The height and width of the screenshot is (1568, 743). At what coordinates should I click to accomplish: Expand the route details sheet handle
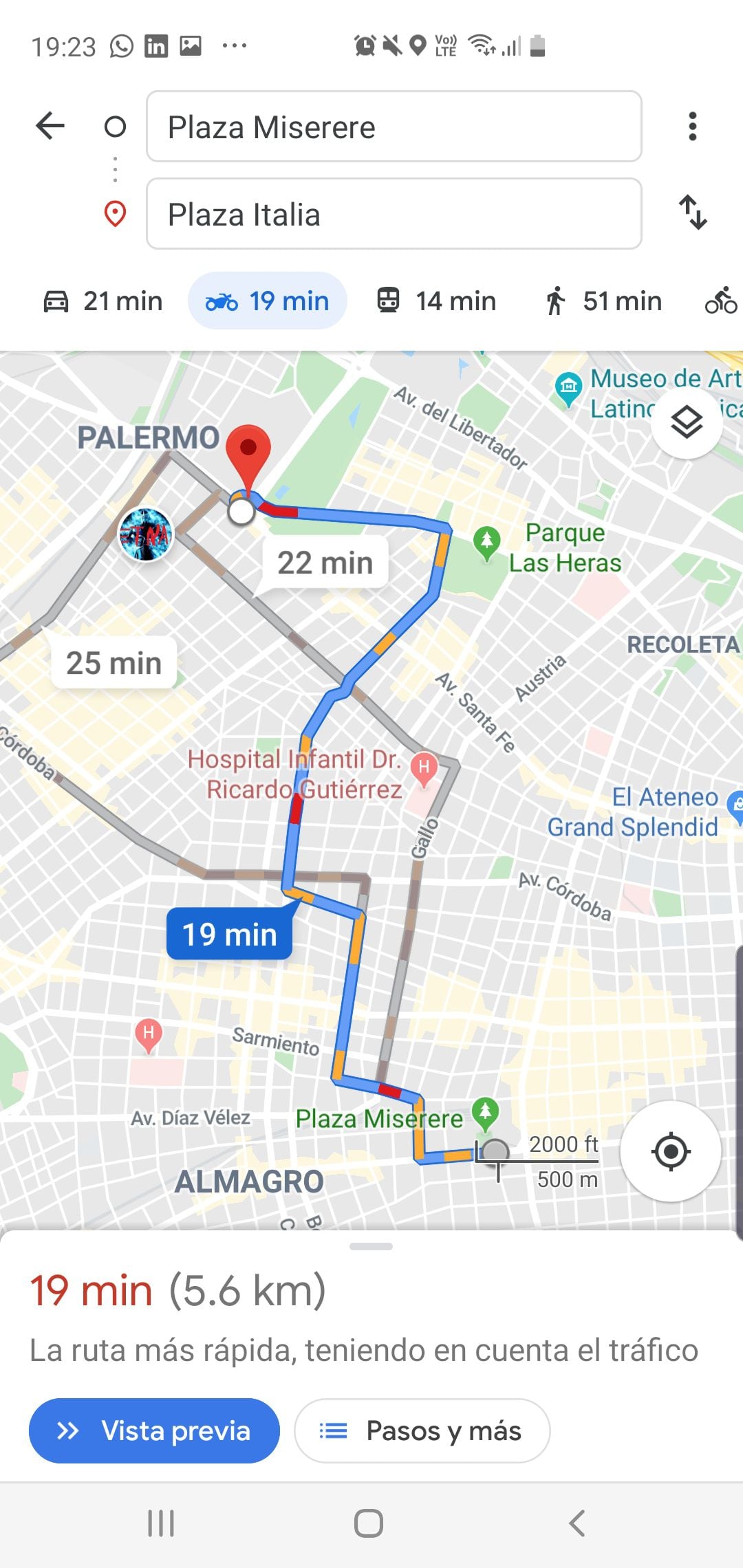(371, 1246)
